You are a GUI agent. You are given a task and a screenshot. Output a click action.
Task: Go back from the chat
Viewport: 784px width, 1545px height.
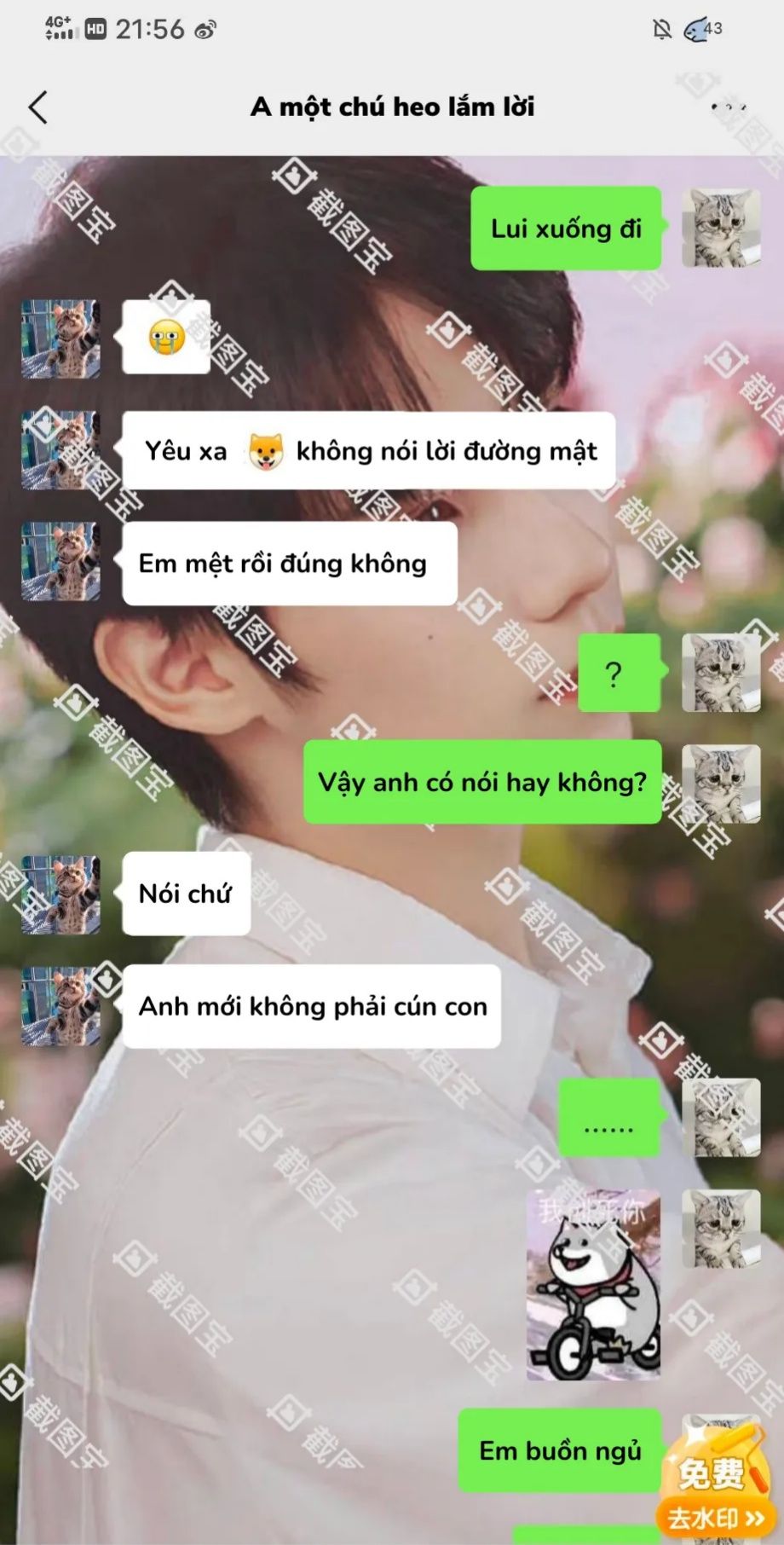38,107
